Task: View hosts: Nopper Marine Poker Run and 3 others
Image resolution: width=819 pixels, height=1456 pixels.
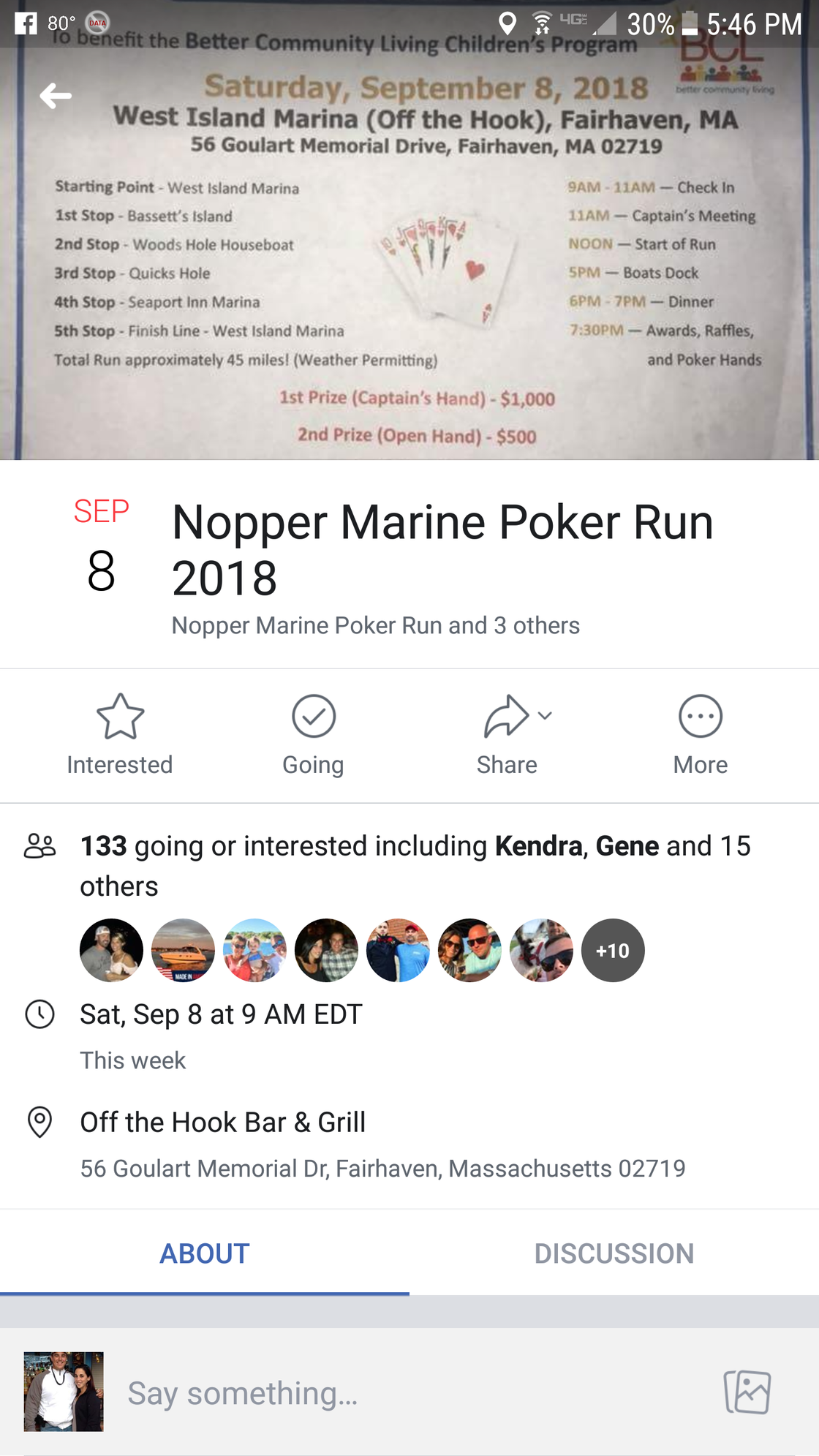Action: click(375, 625)
